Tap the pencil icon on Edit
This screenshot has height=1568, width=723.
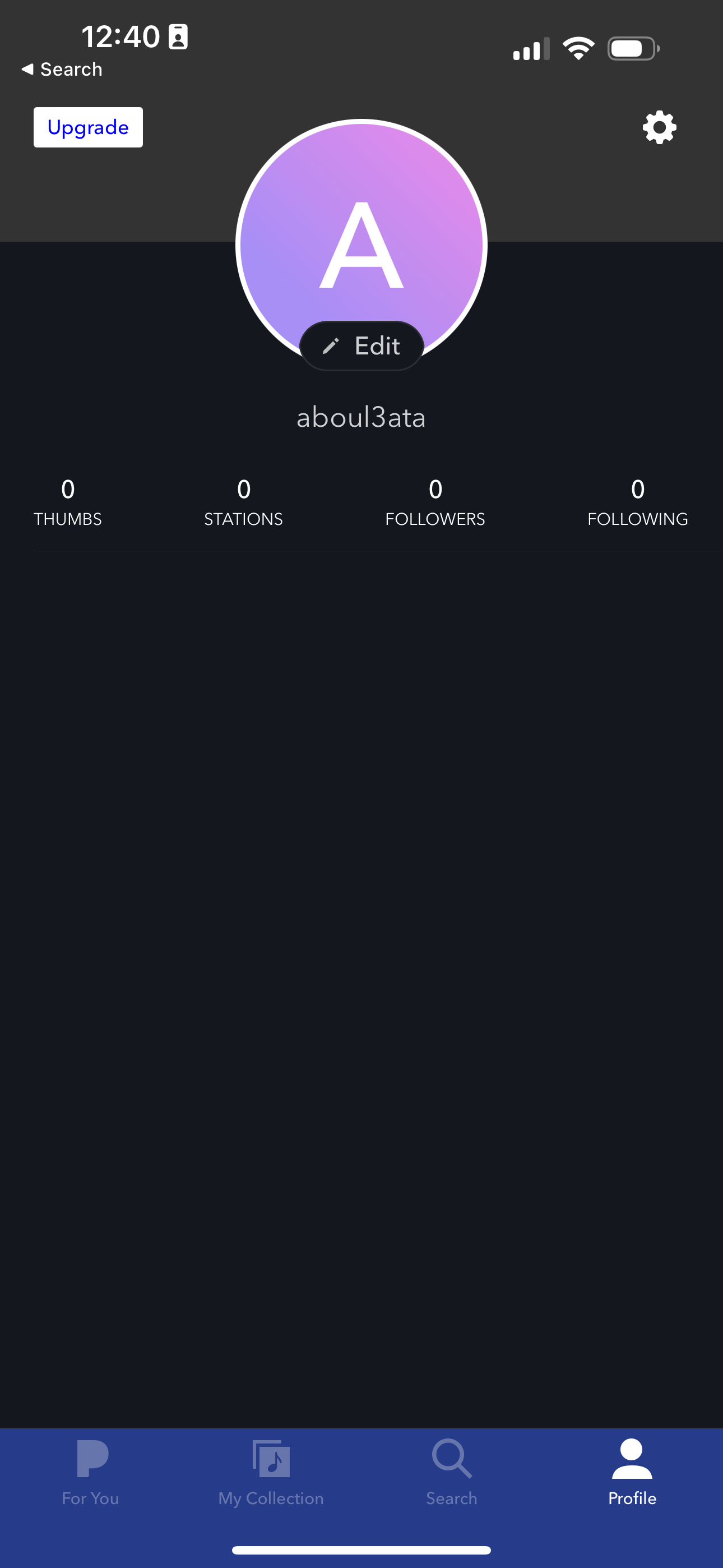pos(332,345)
